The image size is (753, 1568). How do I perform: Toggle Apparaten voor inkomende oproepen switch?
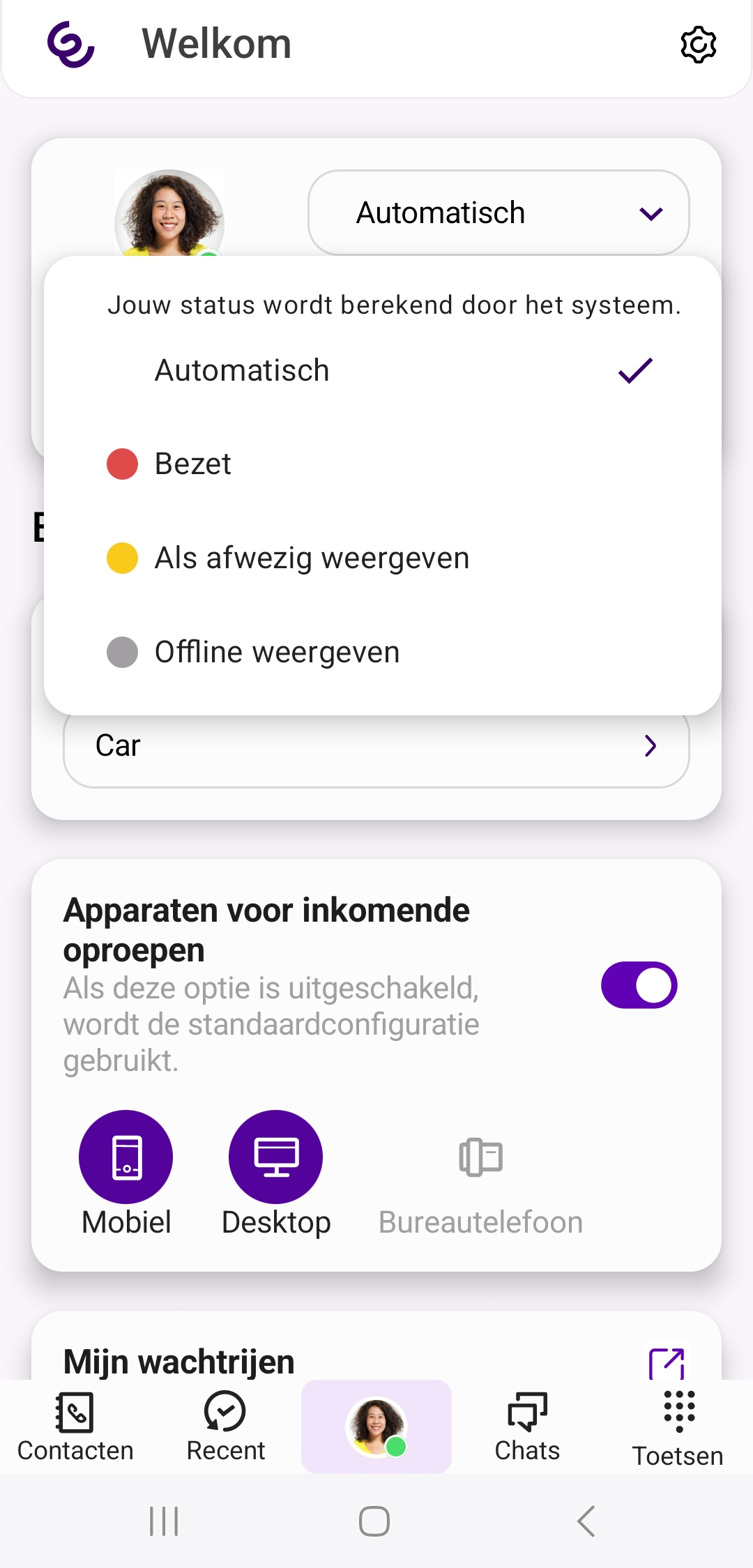639,985
